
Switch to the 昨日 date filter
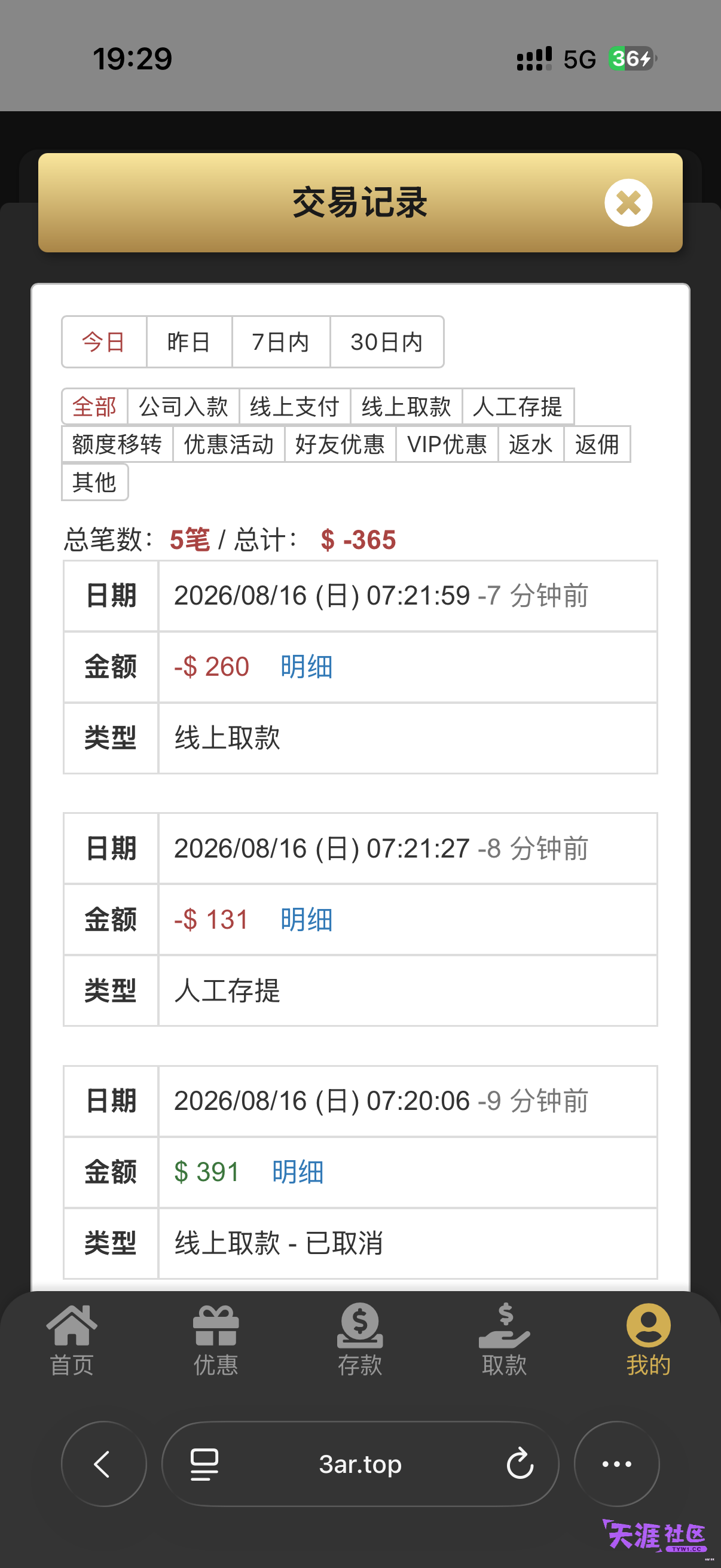188,341
